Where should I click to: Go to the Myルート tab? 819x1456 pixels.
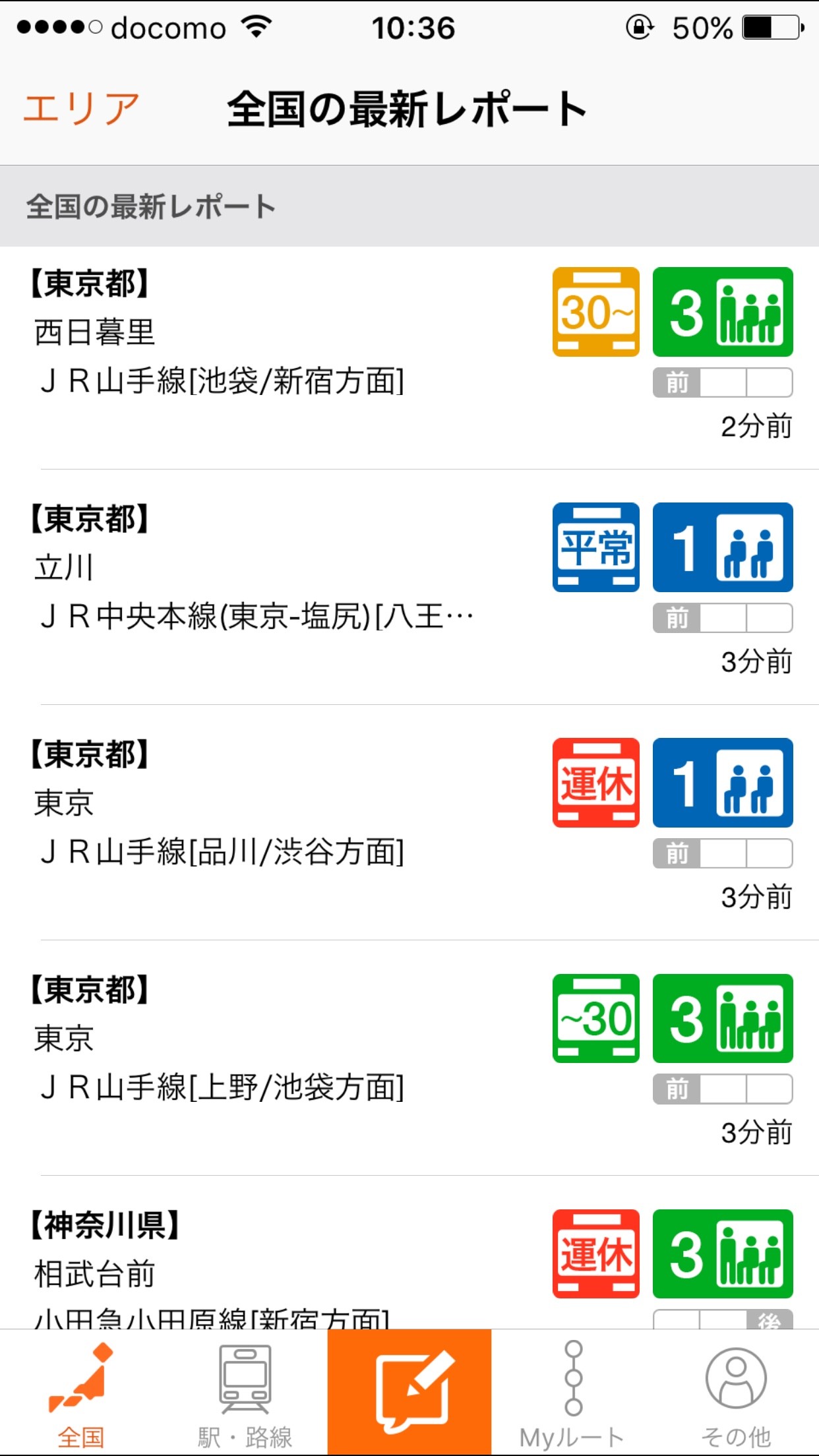coord(572,1393)
